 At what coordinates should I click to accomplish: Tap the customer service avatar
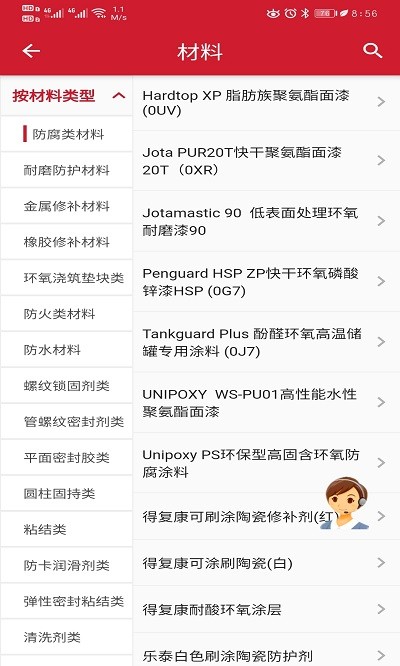point(344,503)
